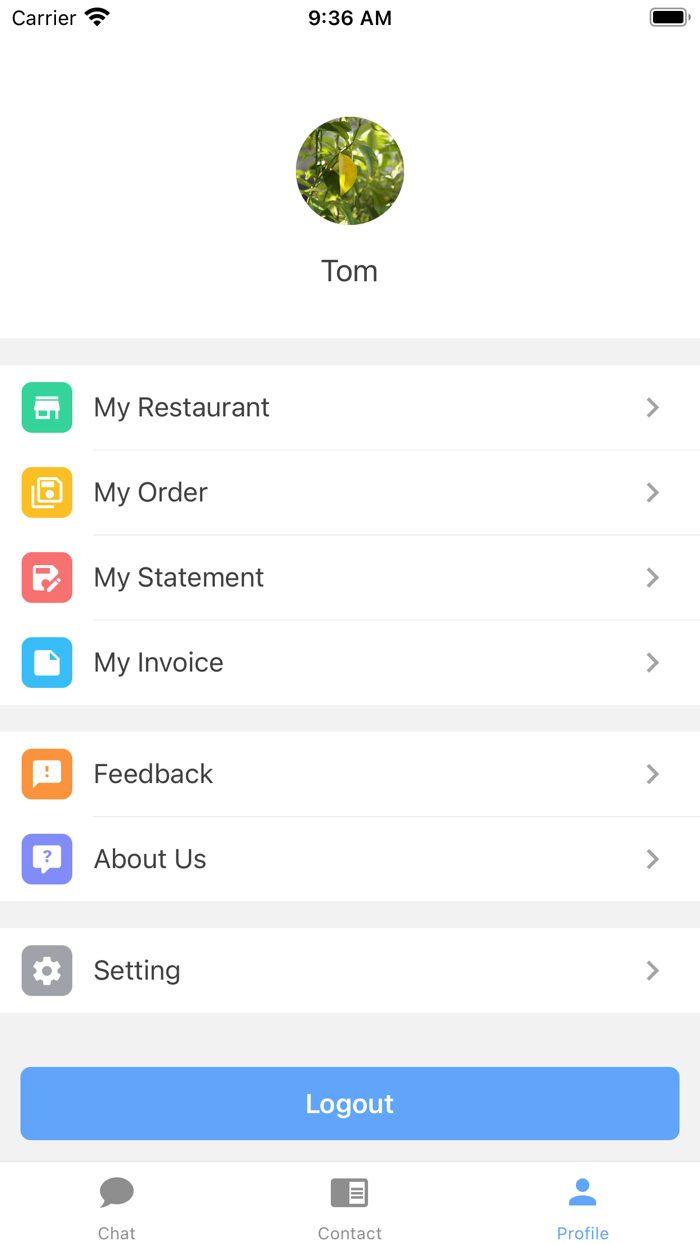This screenshot has height=1244, width=700.
Task: Open the Feedback page
Action: click(x=350, y=774)
